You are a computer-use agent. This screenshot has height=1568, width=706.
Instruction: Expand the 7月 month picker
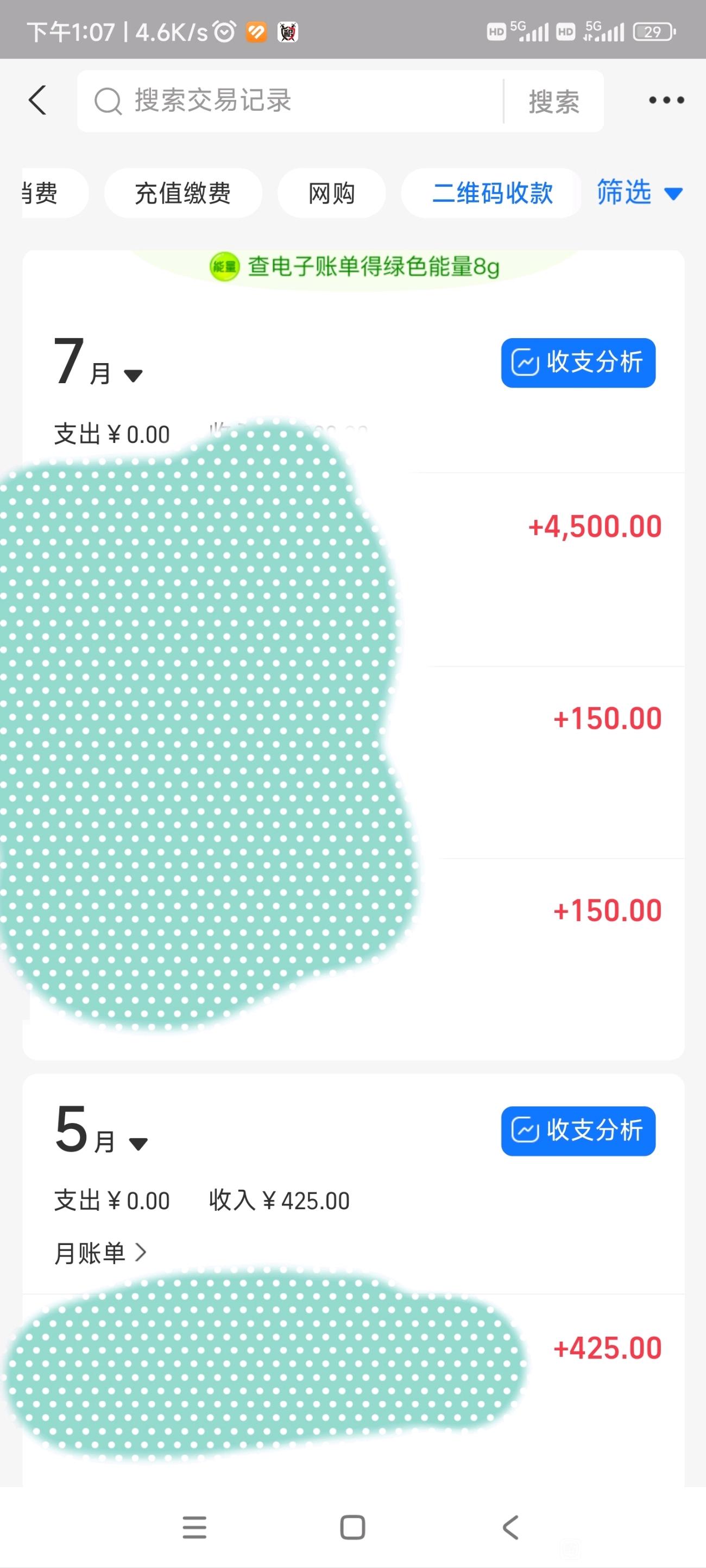(98, 363)
